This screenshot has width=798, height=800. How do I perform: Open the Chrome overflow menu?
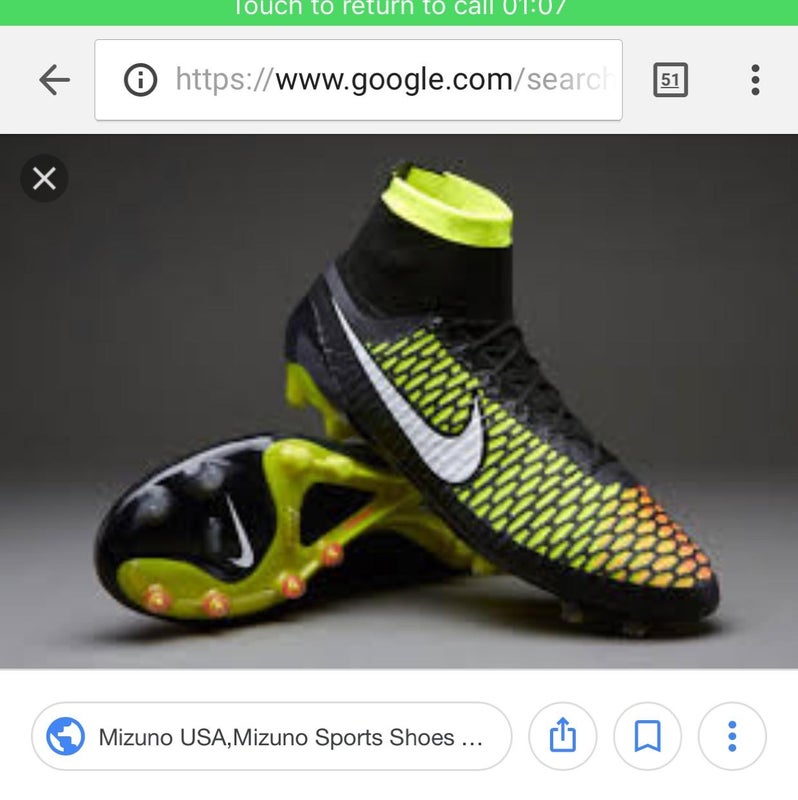755,80
